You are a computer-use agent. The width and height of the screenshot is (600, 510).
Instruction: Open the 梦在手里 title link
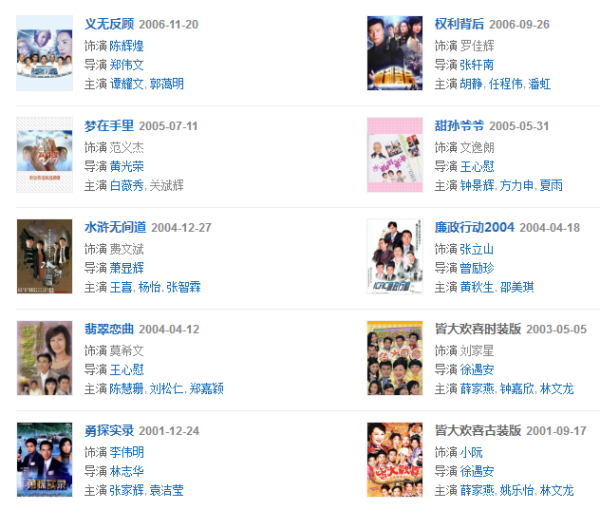(110, 126)
